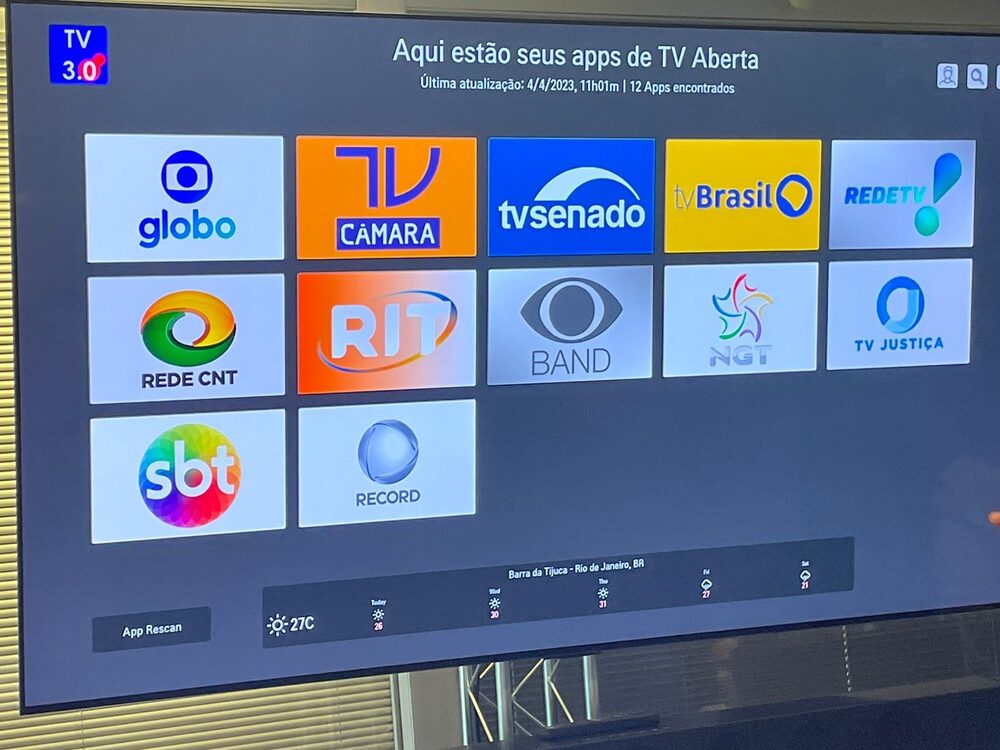Open the Rede CNT tile
This screenshot has width=1000, height=750.
187,339
